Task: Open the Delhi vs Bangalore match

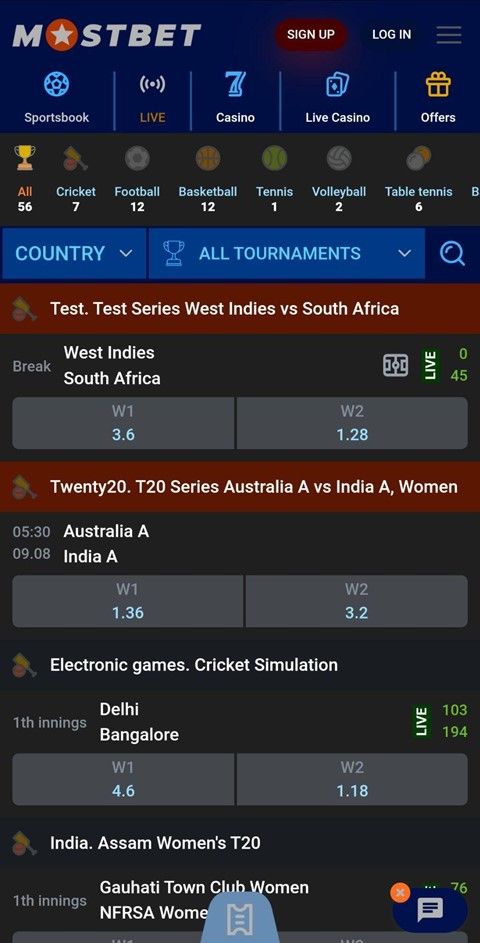Action: 139,722
